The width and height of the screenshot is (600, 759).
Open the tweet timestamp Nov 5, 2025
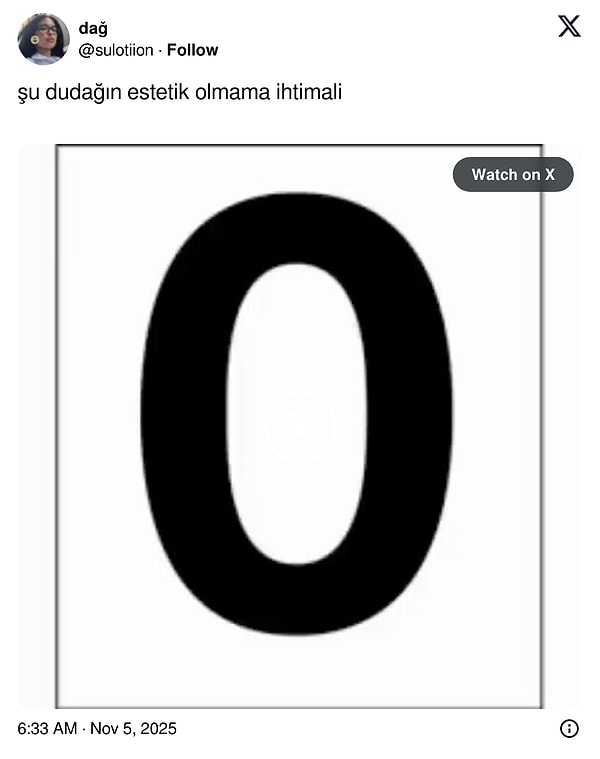97,728
